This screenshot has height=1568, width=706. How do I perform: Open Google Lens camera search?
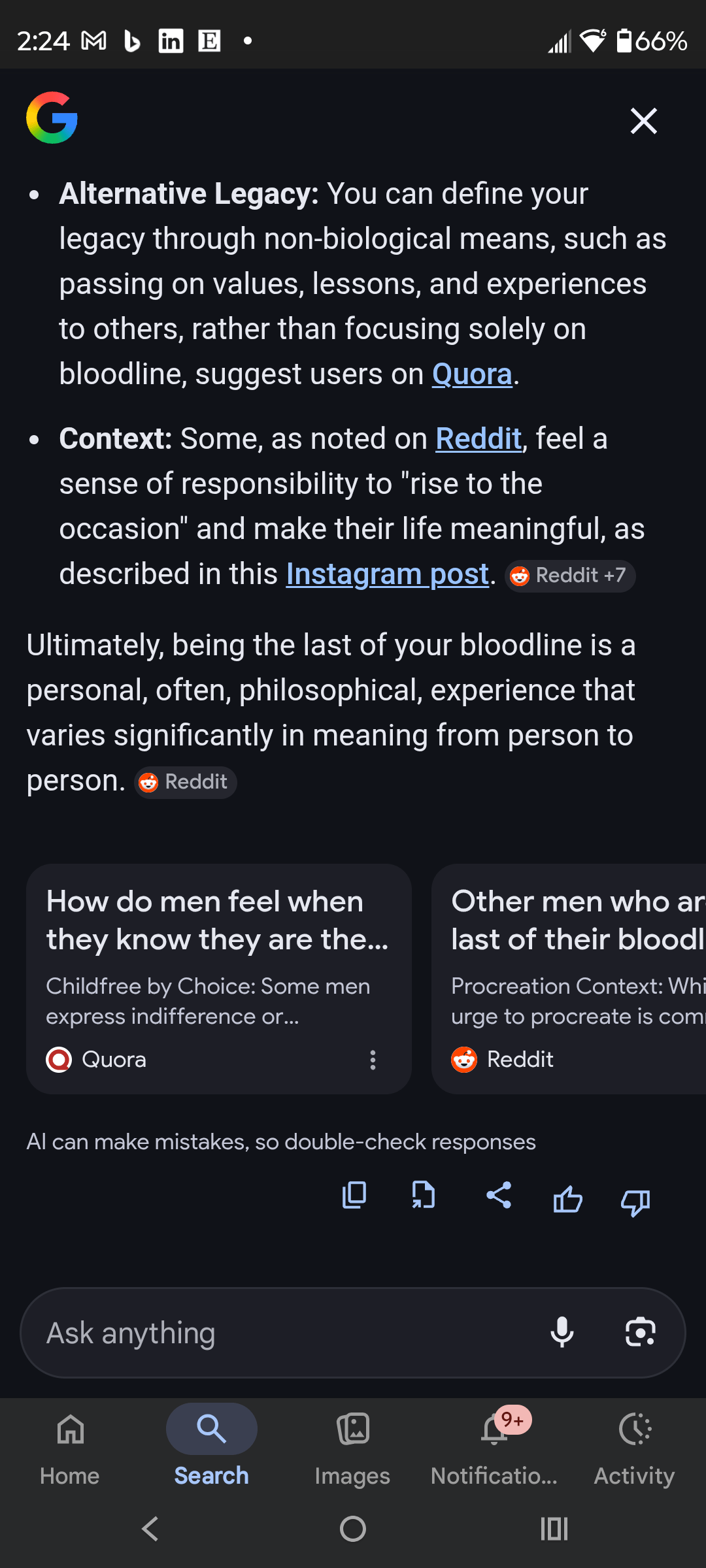[641, 1333]
